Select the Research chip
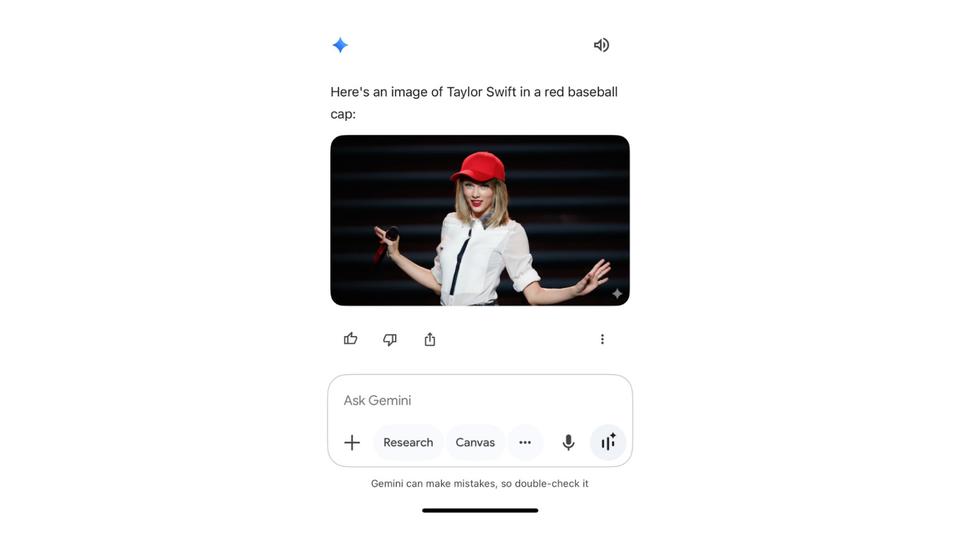 point(408,442)
